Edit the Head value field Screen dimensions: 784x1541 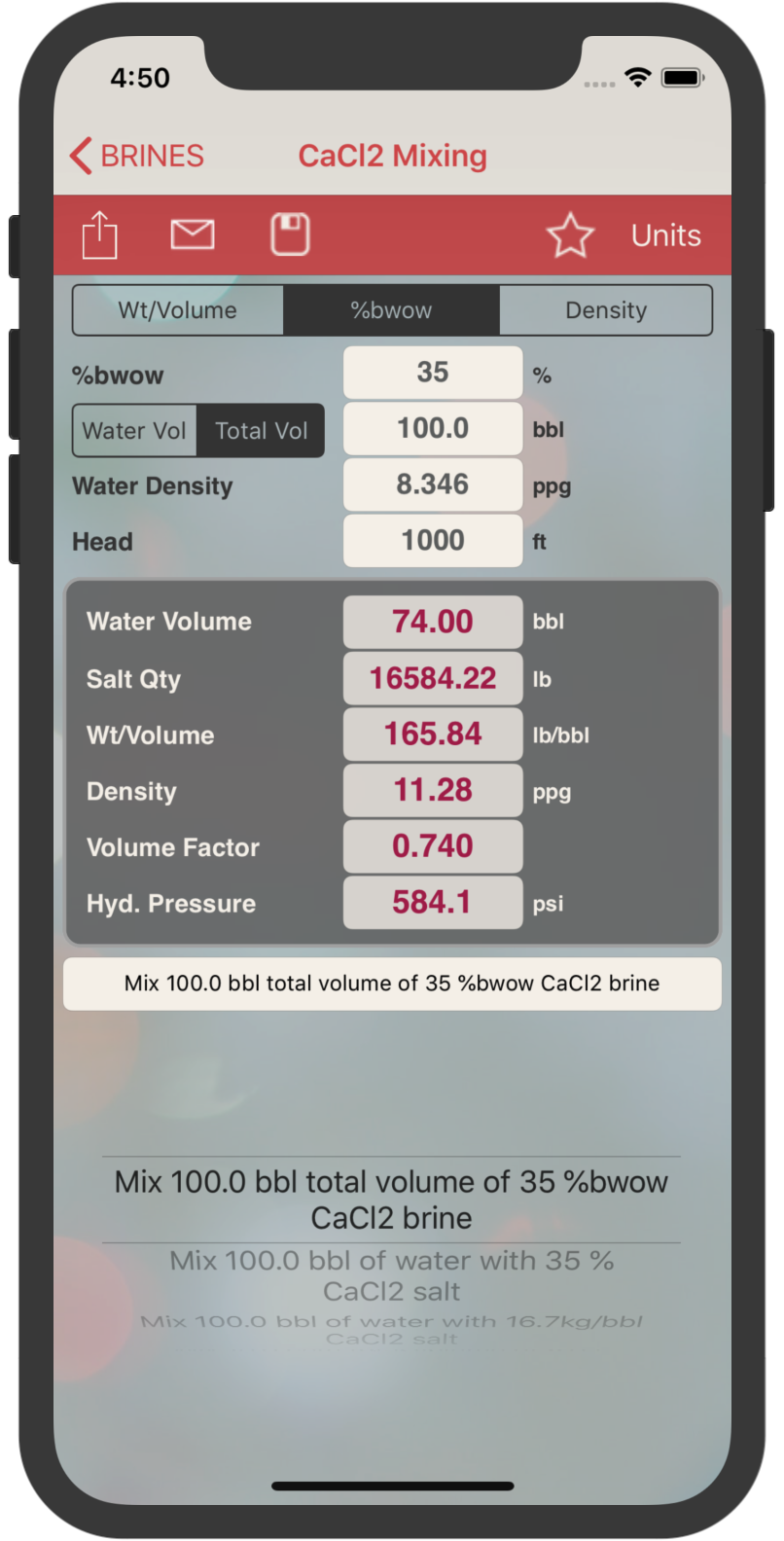point(433,541)
